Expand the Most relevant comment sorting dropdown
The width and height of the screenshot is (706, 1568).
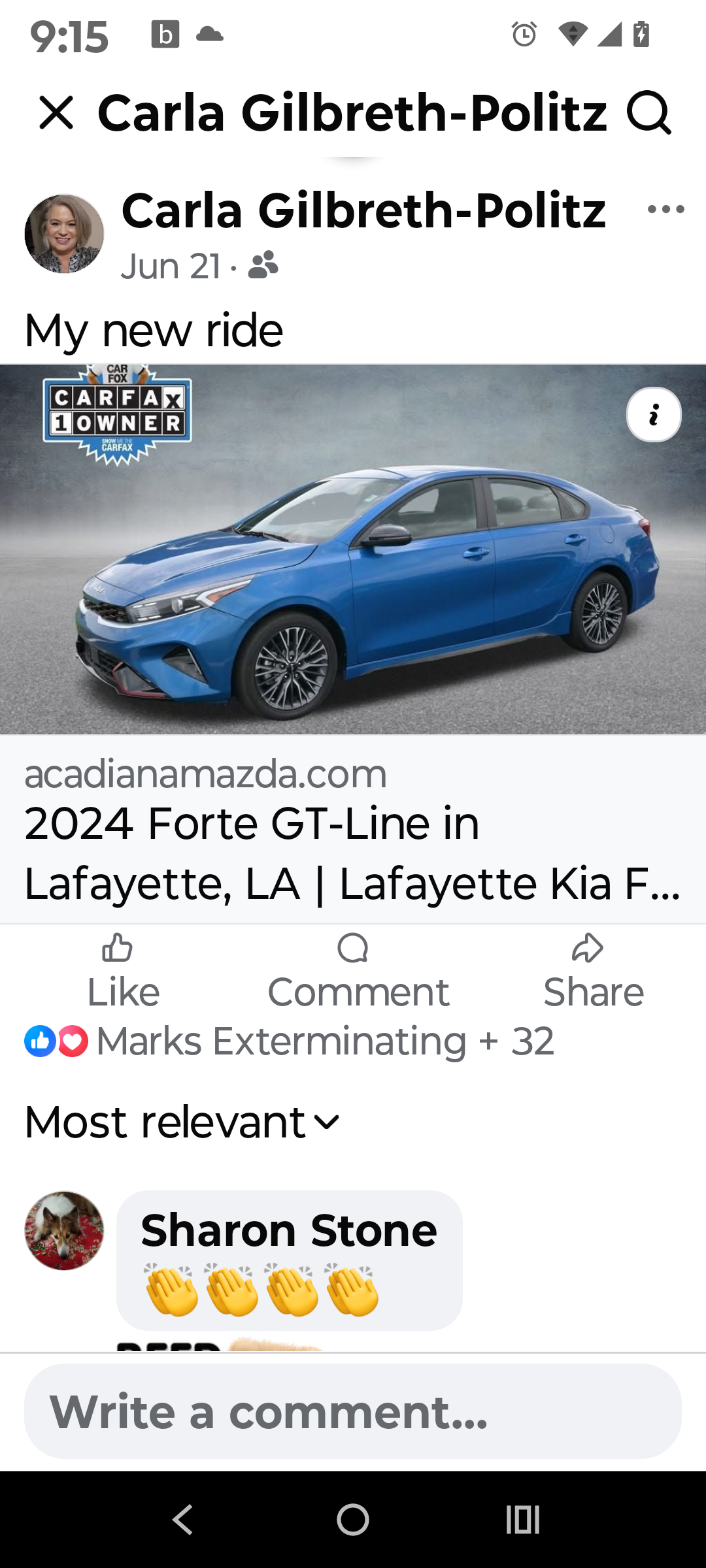coord(182,1122)
